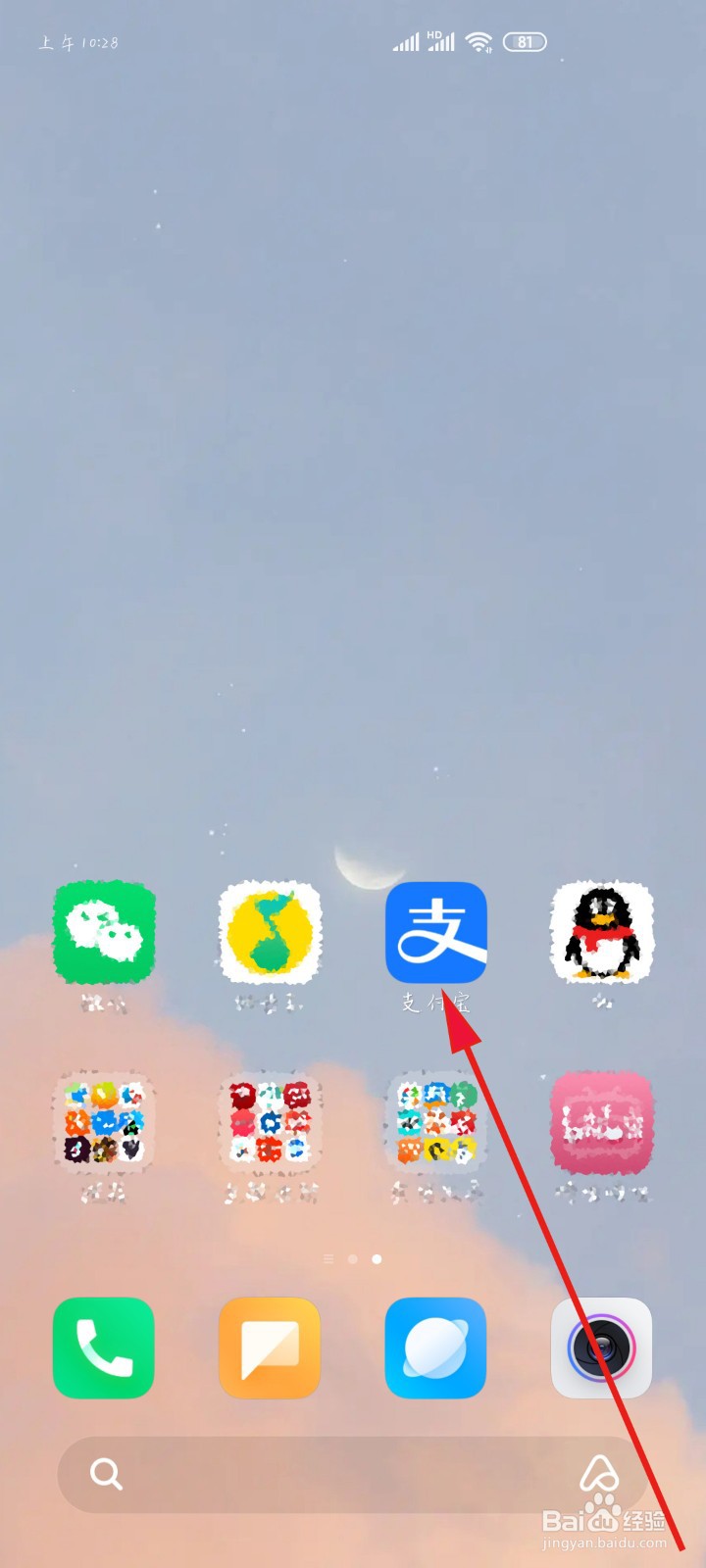Viewport: 706px width, 1568px height.
Task: Open the Alipay app
Action: pos(435,933)
